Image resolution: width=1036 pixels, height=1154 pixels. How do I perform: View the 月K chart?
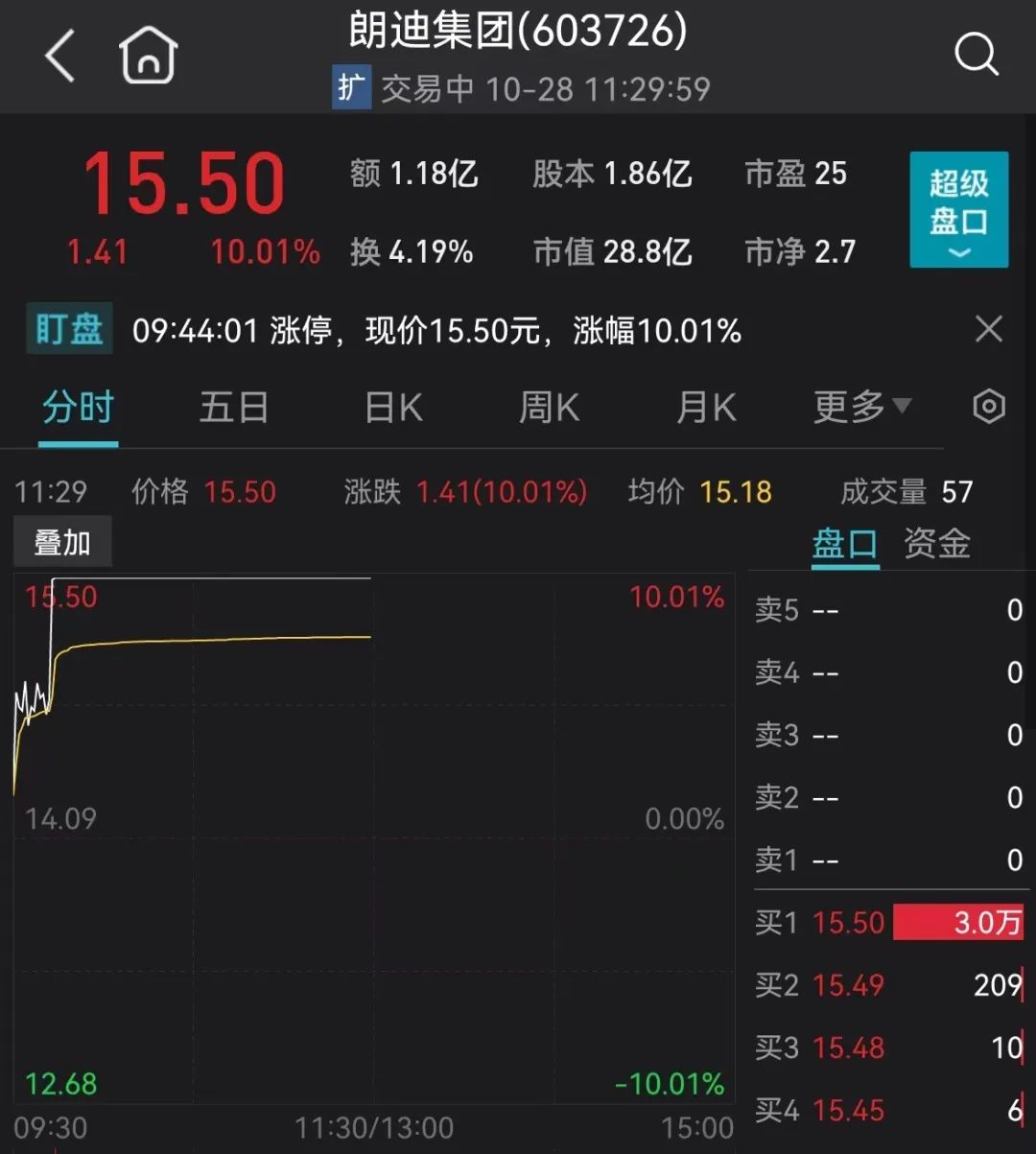pos(706,409)
